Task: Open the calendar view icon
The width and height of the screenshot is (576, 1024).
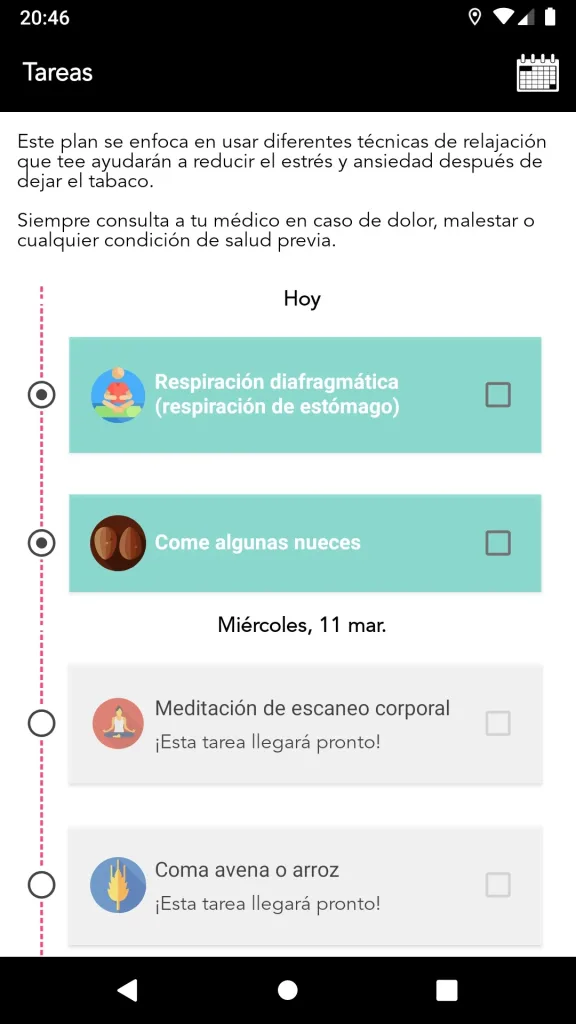Action: [537, 72]
